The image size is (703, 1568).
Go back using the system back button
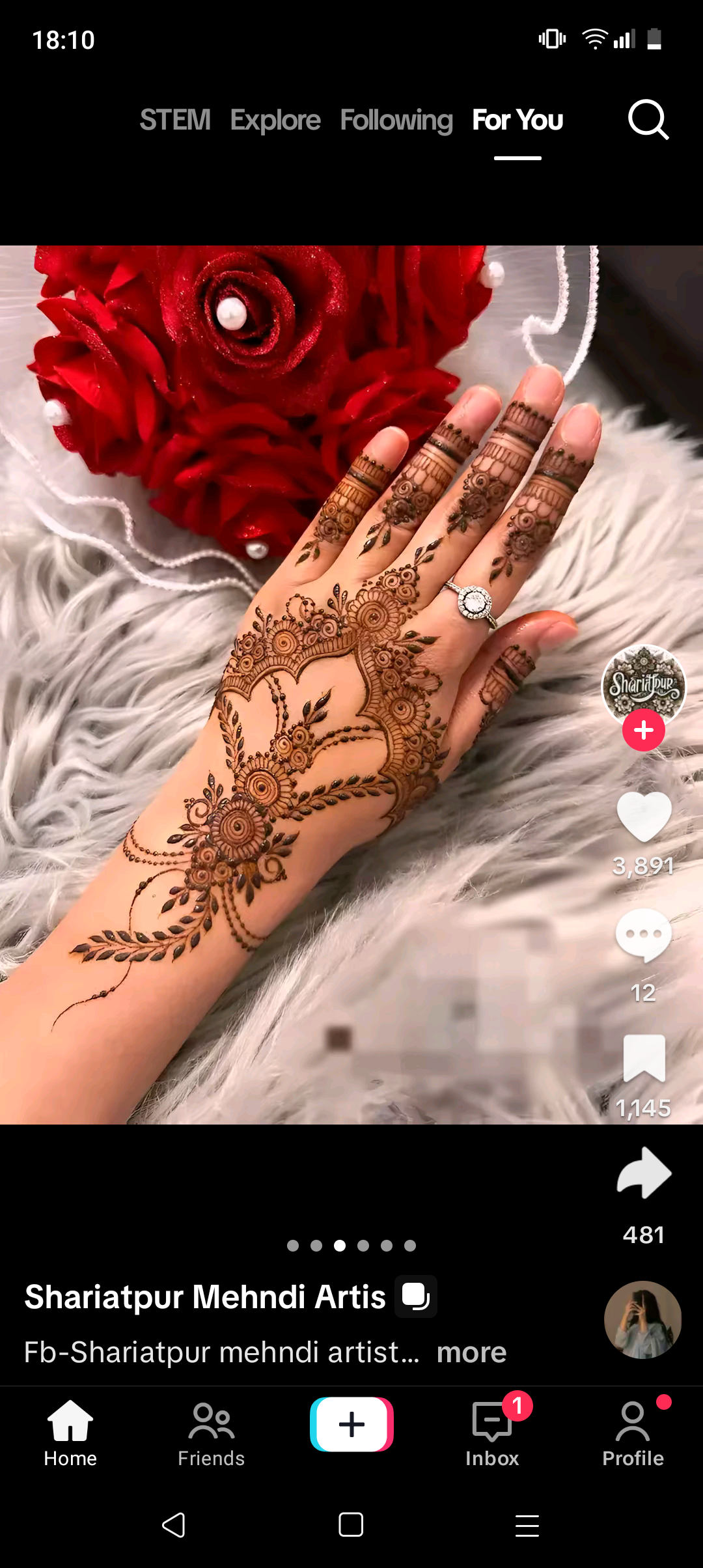(x=174, y=1525)
